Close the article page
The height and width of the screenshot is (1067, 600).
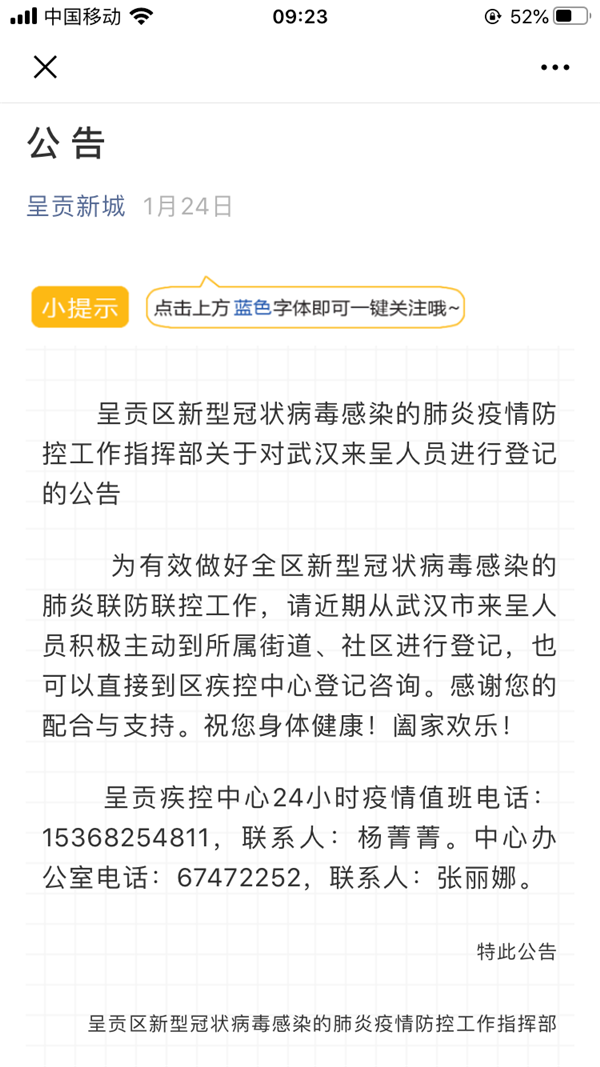[45, 67]
